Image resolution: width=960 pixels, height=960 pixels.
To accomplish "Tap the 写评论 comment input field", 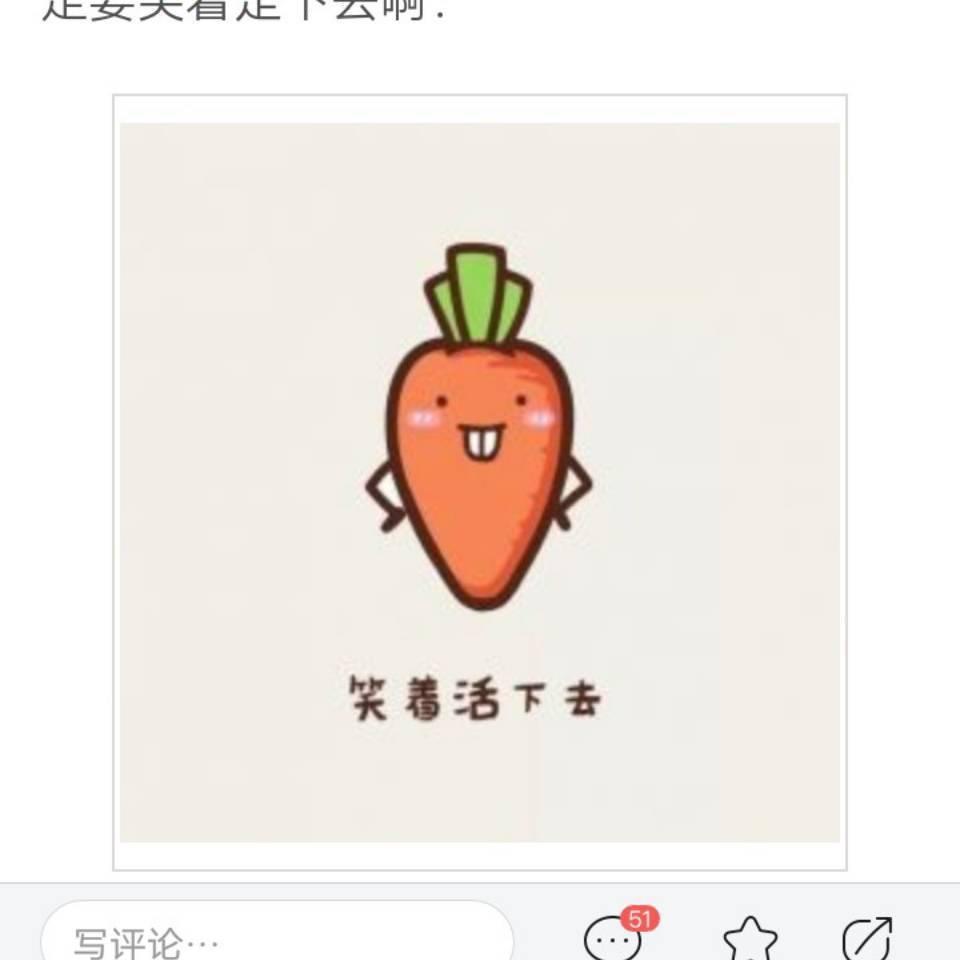I will tap(277, 940).
